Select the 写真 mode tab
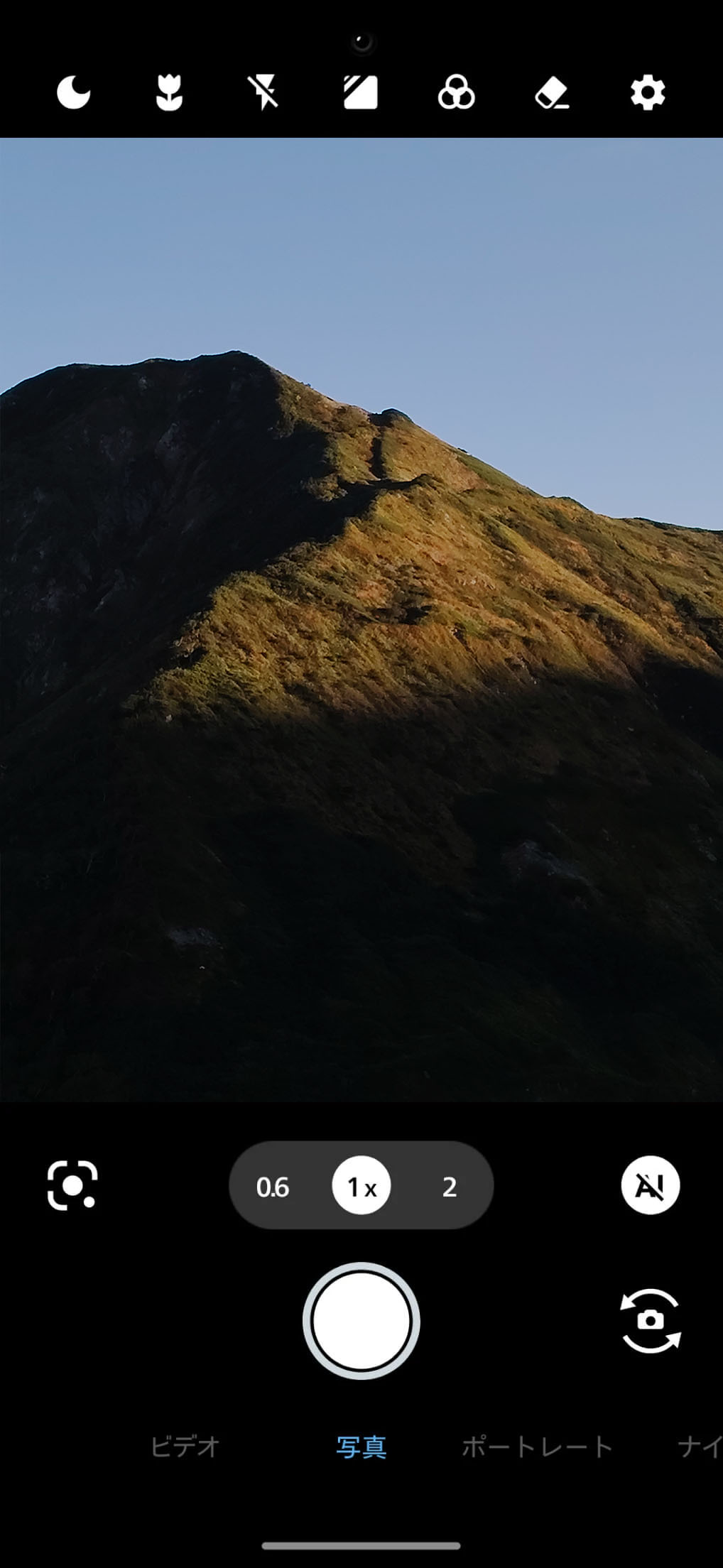This screenshot has height=1568, width=723. pyautogui.click(x=361, y=1447)
